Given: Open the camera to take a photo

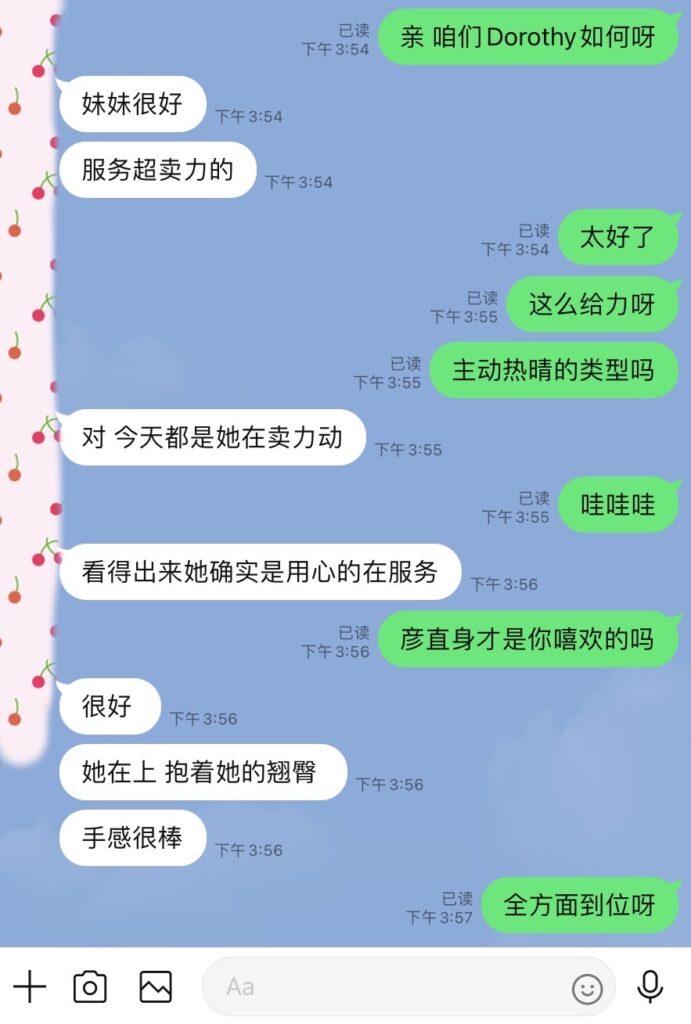Looking at the screenshot, I should pos(90,987).
